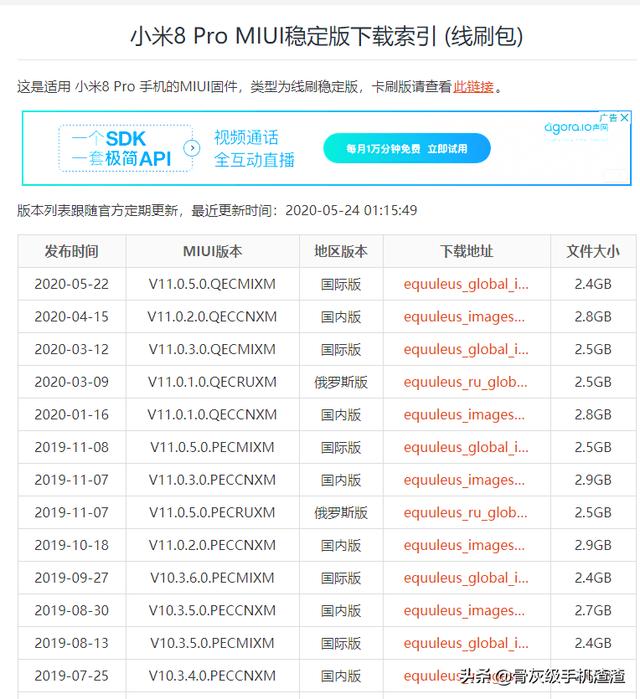Open the V11.0.5.0.PECRUXM download link

(x=465, y=513)
